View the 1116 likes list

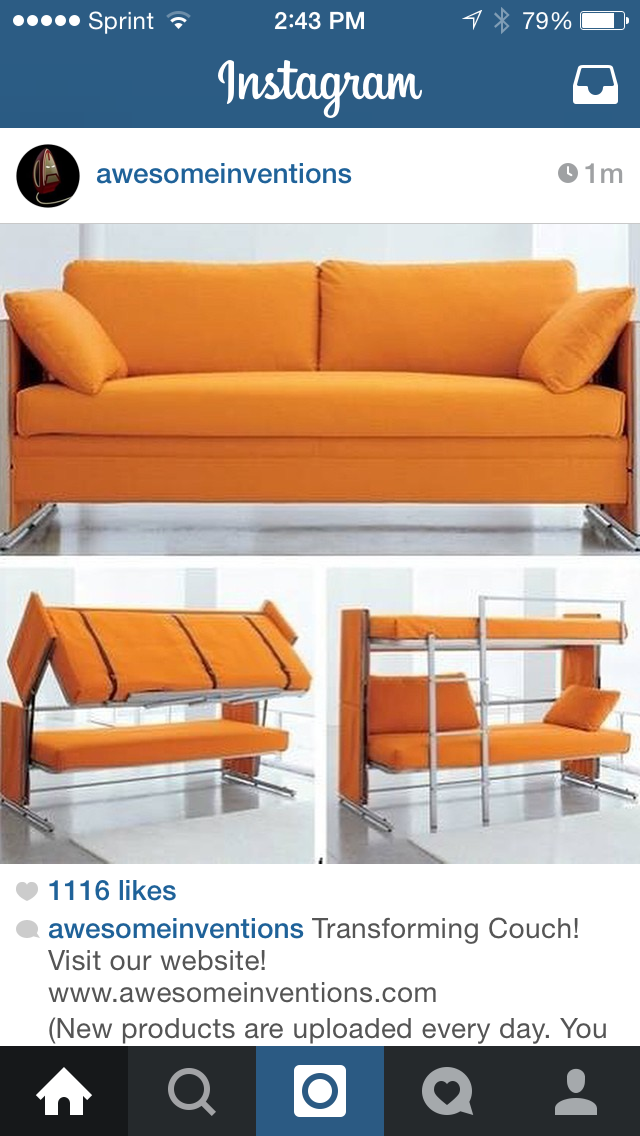tap(112, 890)
